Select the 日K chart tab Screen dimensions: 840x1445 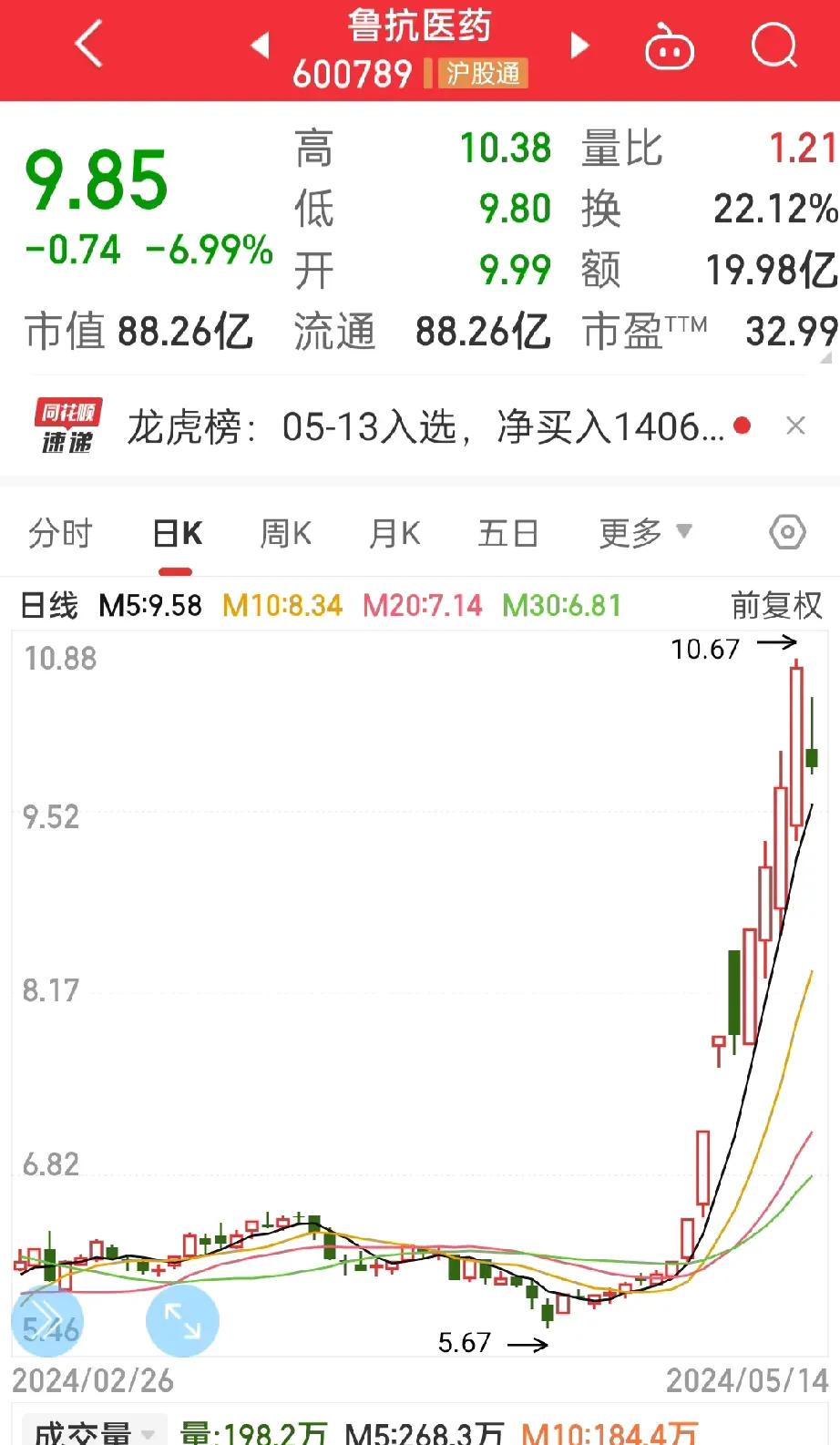pyautogui.click(x=177, y=533)
